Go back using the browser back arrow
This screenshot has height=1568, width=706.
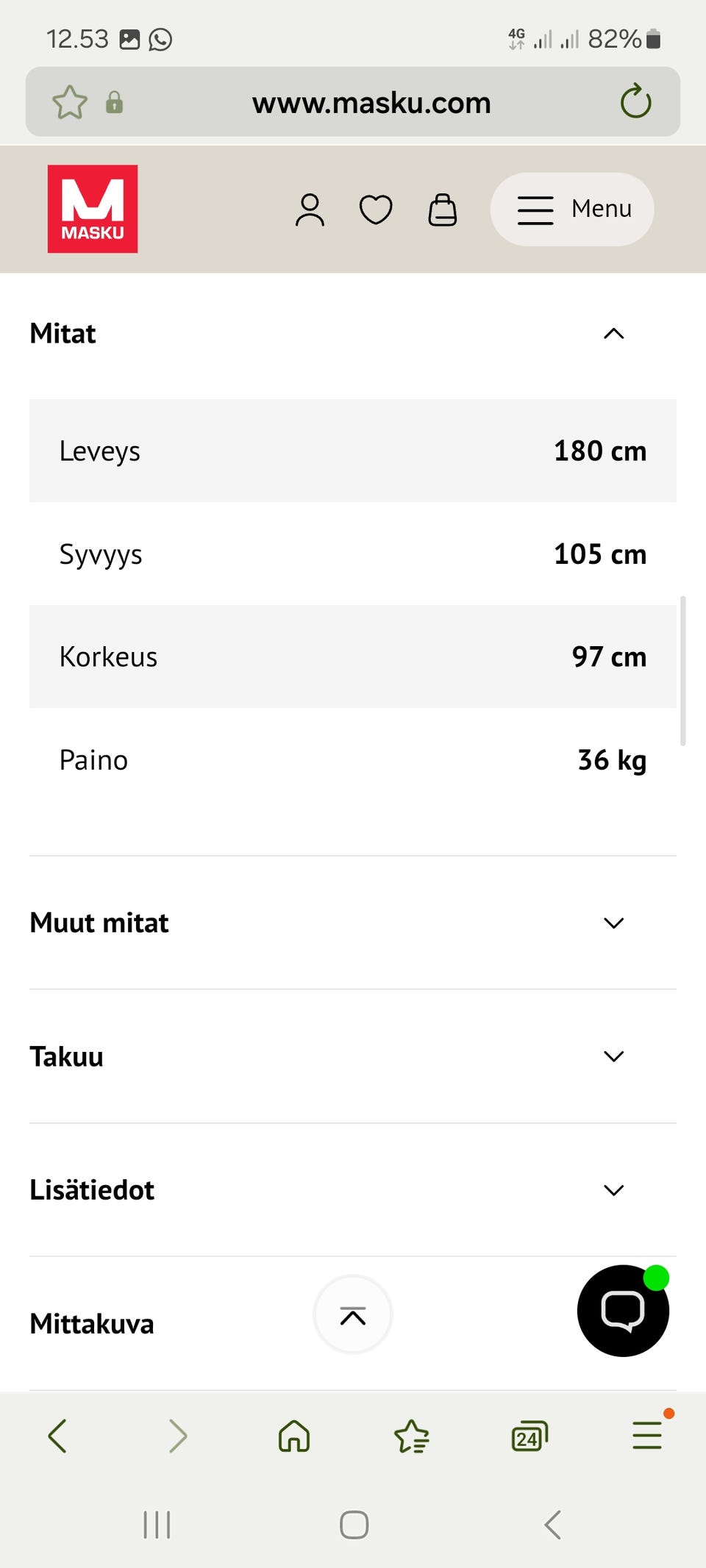point(59,1436)
